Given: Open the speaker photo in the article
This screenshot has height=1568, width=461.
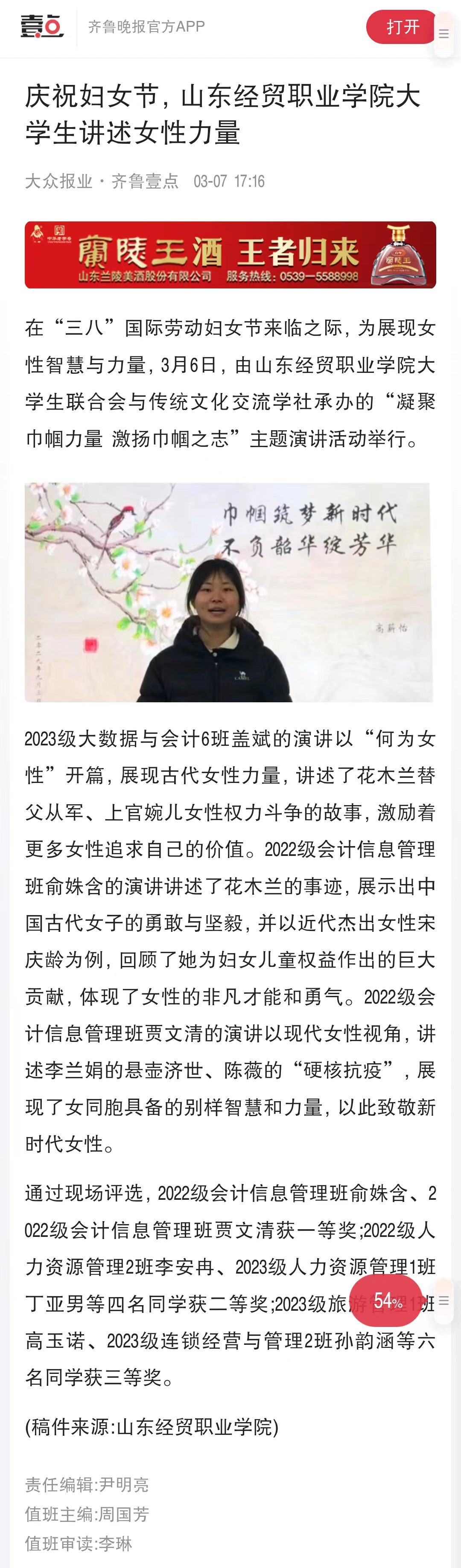Looking at the screenshot, I should [229, 592].
